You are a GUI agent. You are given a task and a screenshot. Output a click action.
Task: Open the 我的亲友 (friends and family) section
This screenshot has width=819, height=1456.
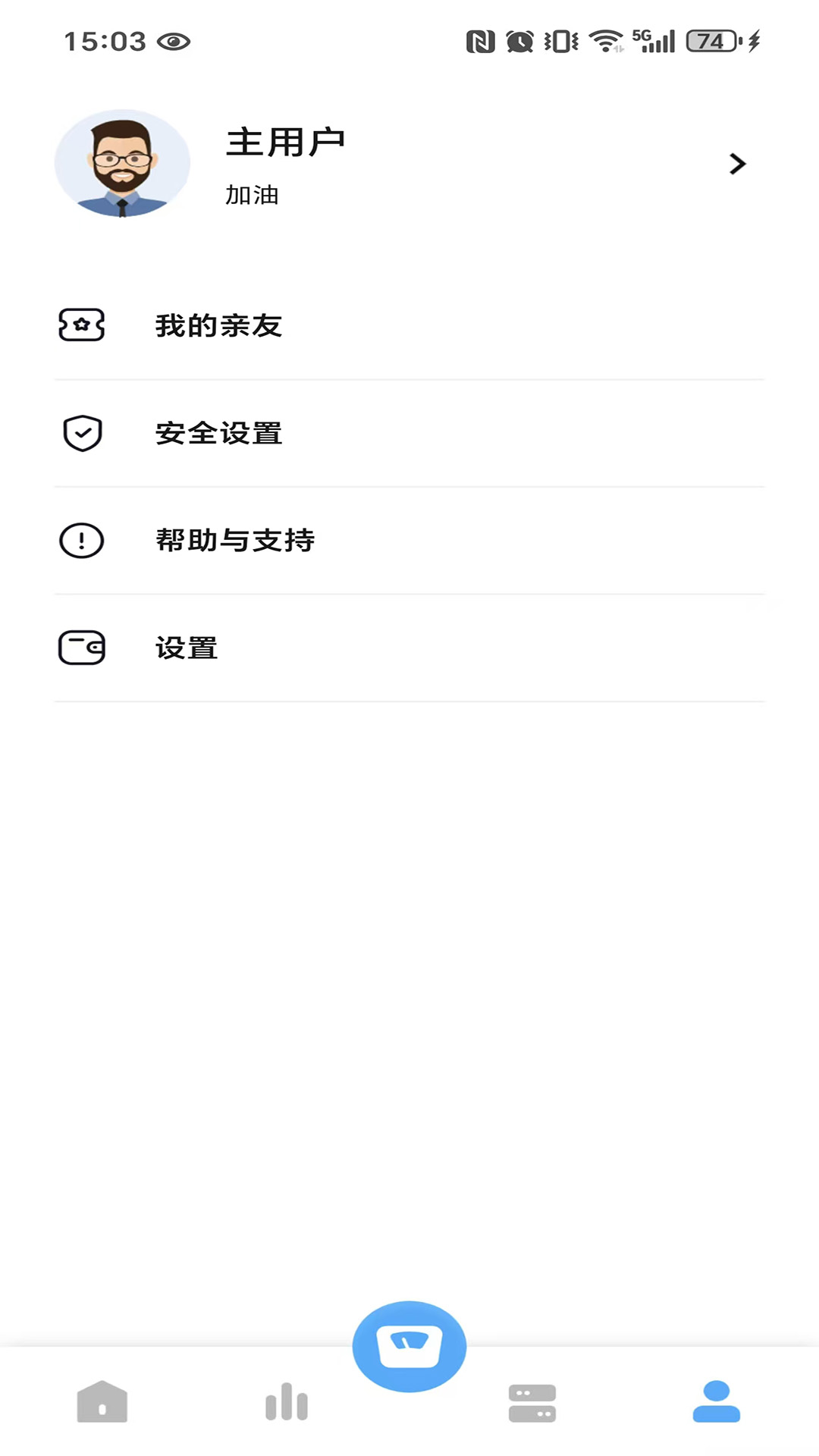217,325
